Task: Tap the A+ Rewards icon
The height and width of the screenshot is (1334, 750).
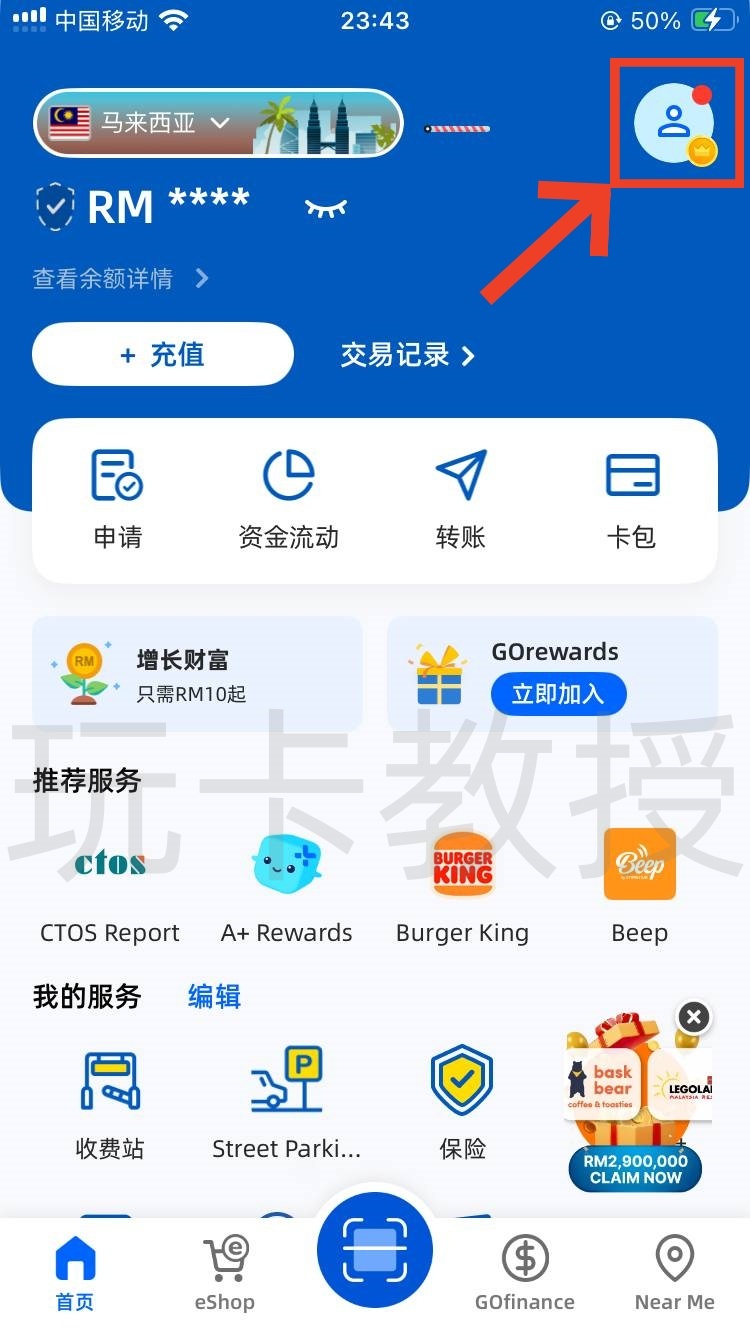Action: [x=287, y=865]
